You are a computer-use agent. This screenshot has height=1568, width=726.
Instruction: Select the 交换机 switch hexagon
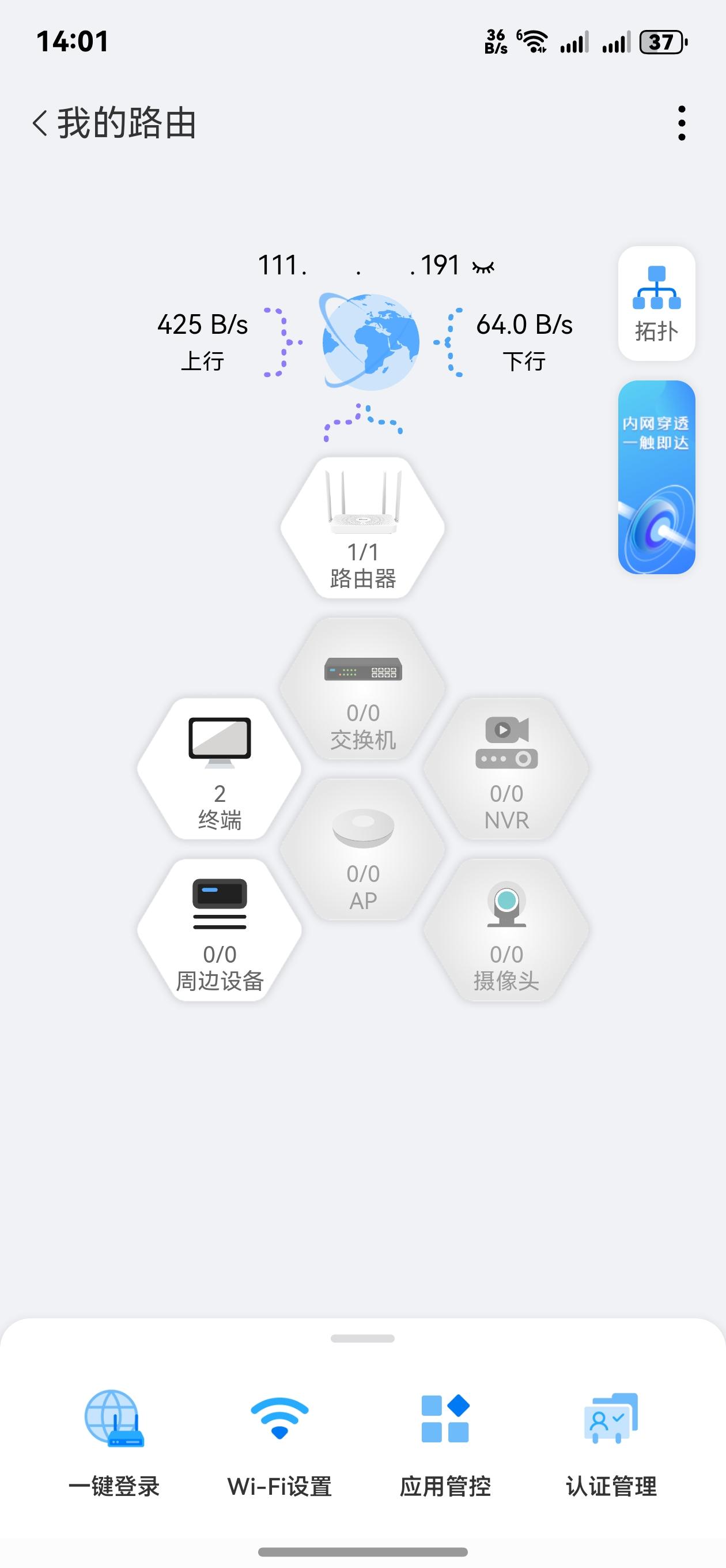pyautogui.click(x=362, y=688)
